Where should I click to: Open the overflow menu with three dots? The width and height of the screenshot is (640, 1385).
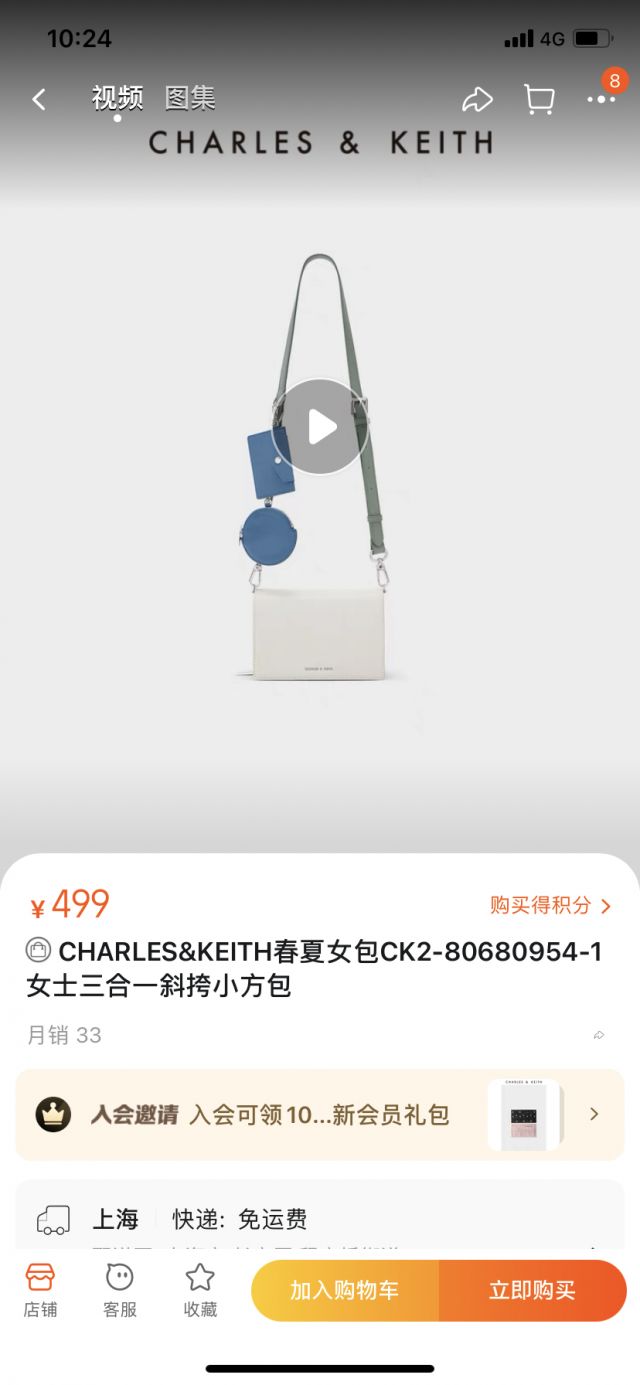tap(601, 99)
